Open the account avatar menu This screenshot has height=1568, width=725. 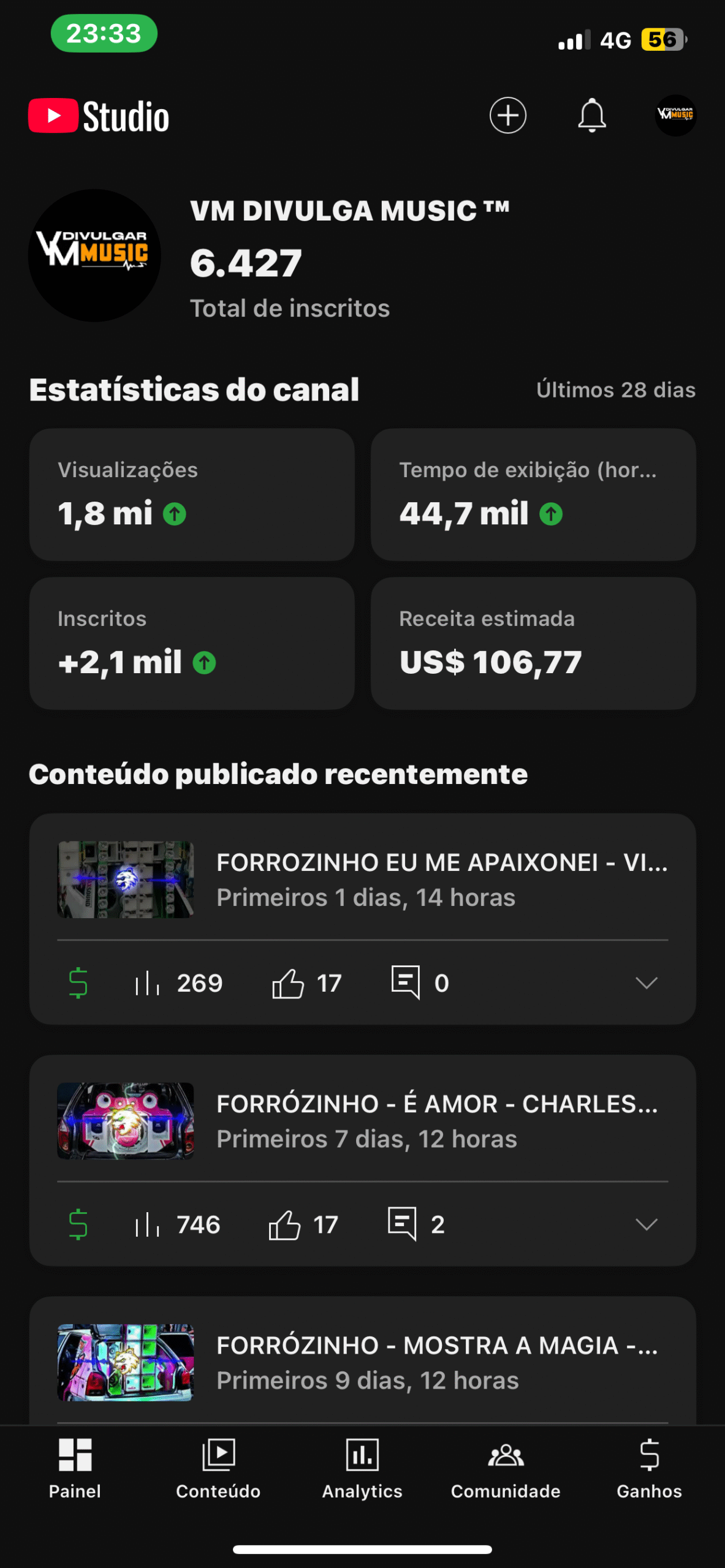675,115
